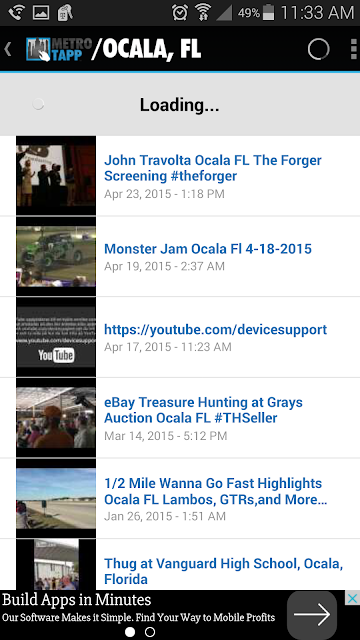
Task: Open the youtube.com/devicesupport entry
Action: point(180,337)
